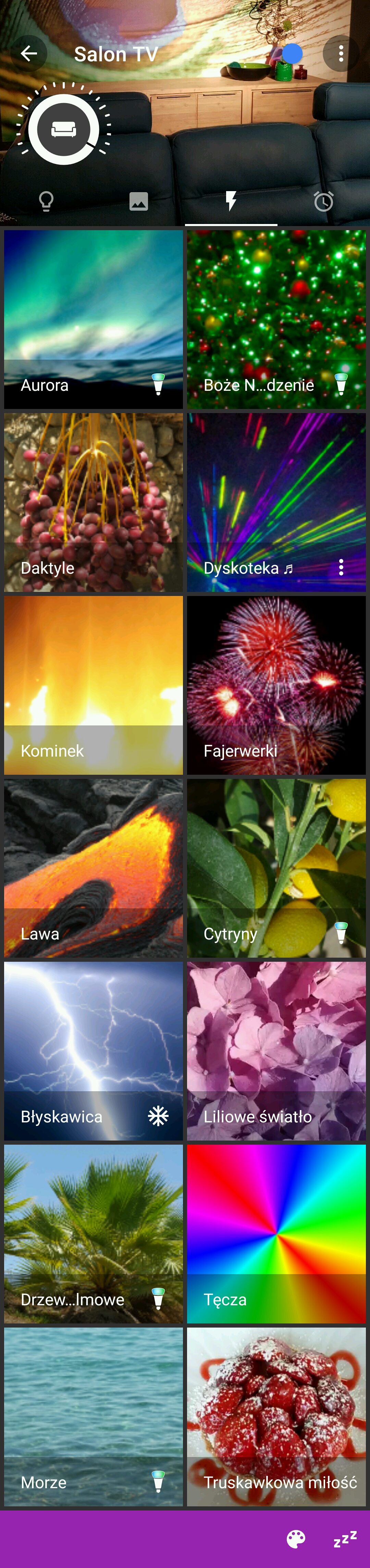Image resolution: width=370 pixels, height=1568 pixels.
Task: Open the color palette in bottom bar
Action: click(x=296, y=1539)
